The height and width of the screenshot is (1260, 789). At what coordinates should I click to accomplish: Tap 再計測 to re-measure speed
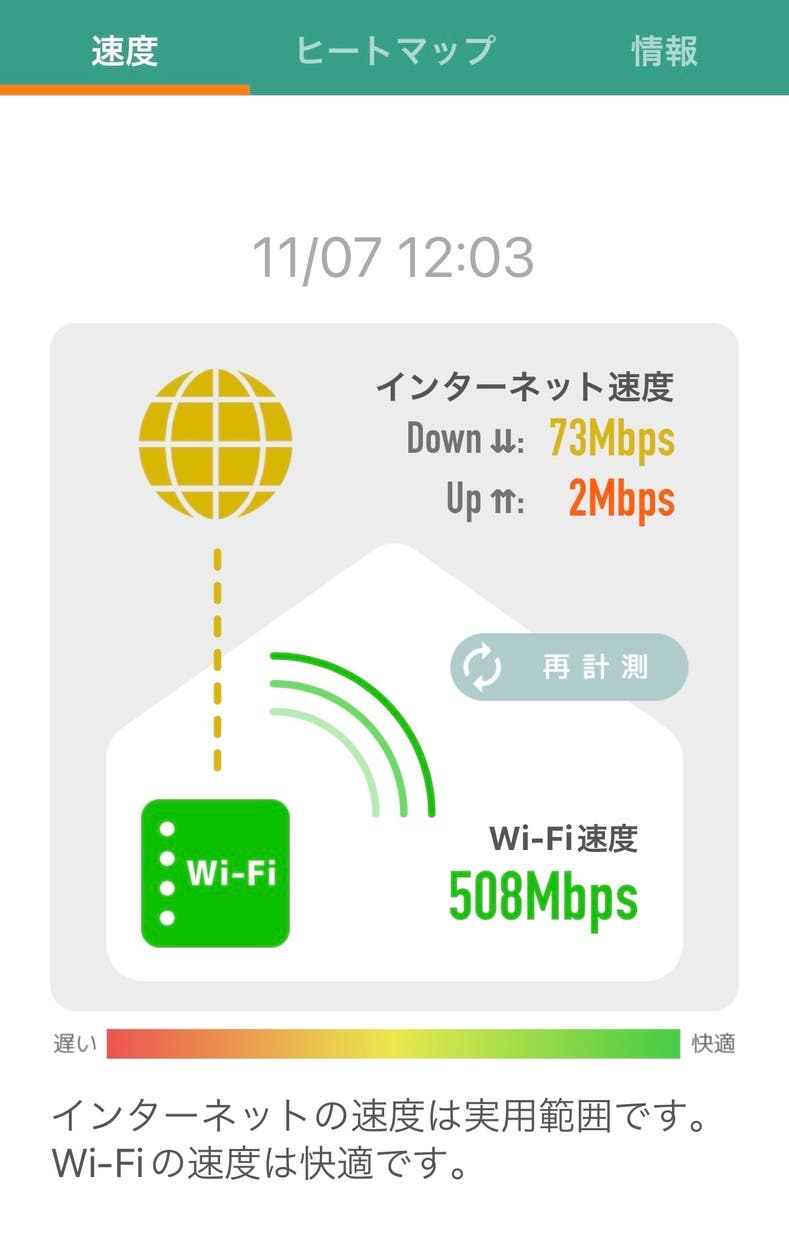pyautogui.click(x=569, y=667)
